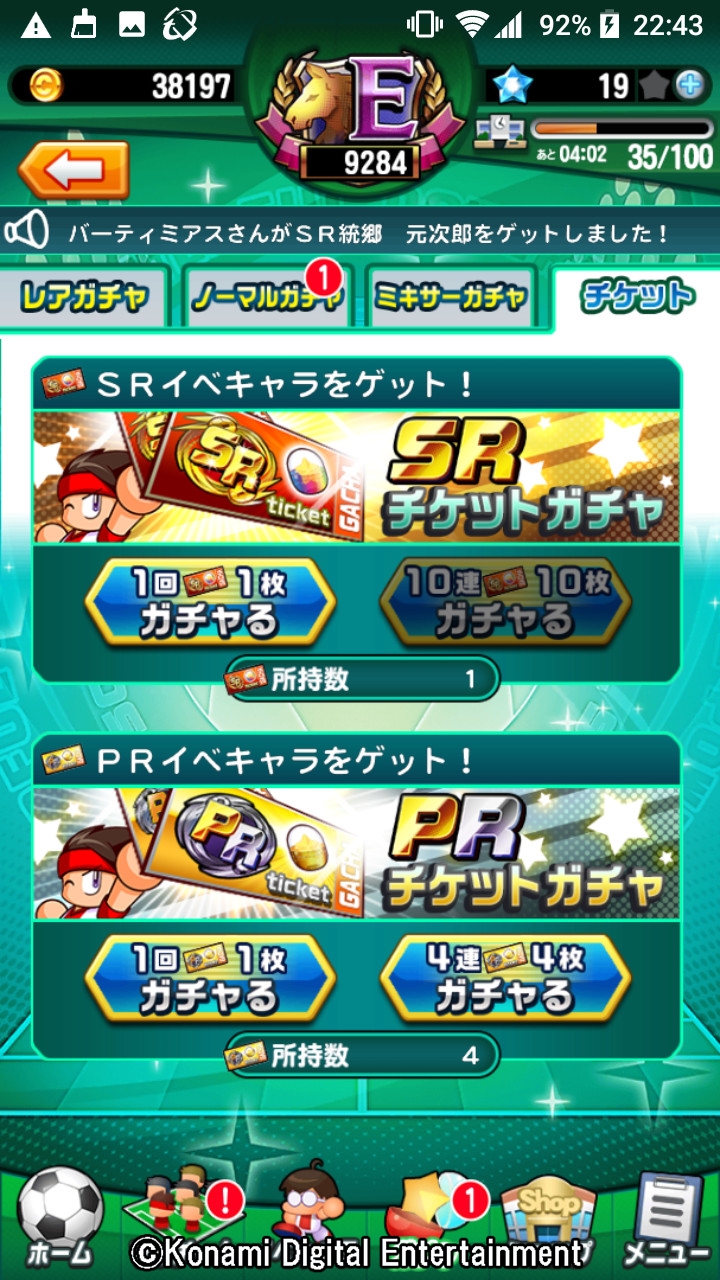Open the SR チケットガチャ banner

(x=357, y=478)
